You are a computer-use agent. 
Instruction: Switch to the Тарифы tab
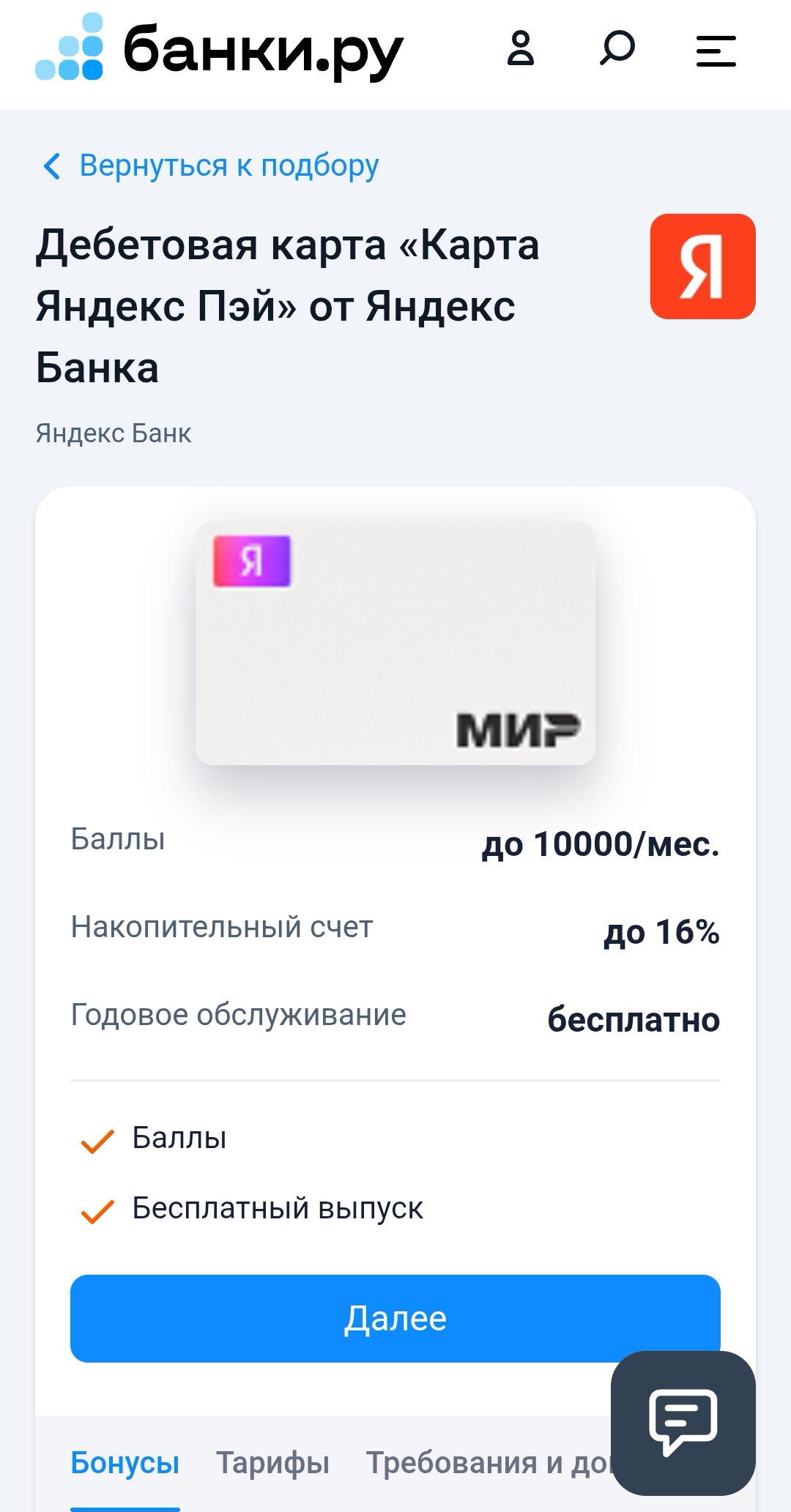click(272, 1463)
